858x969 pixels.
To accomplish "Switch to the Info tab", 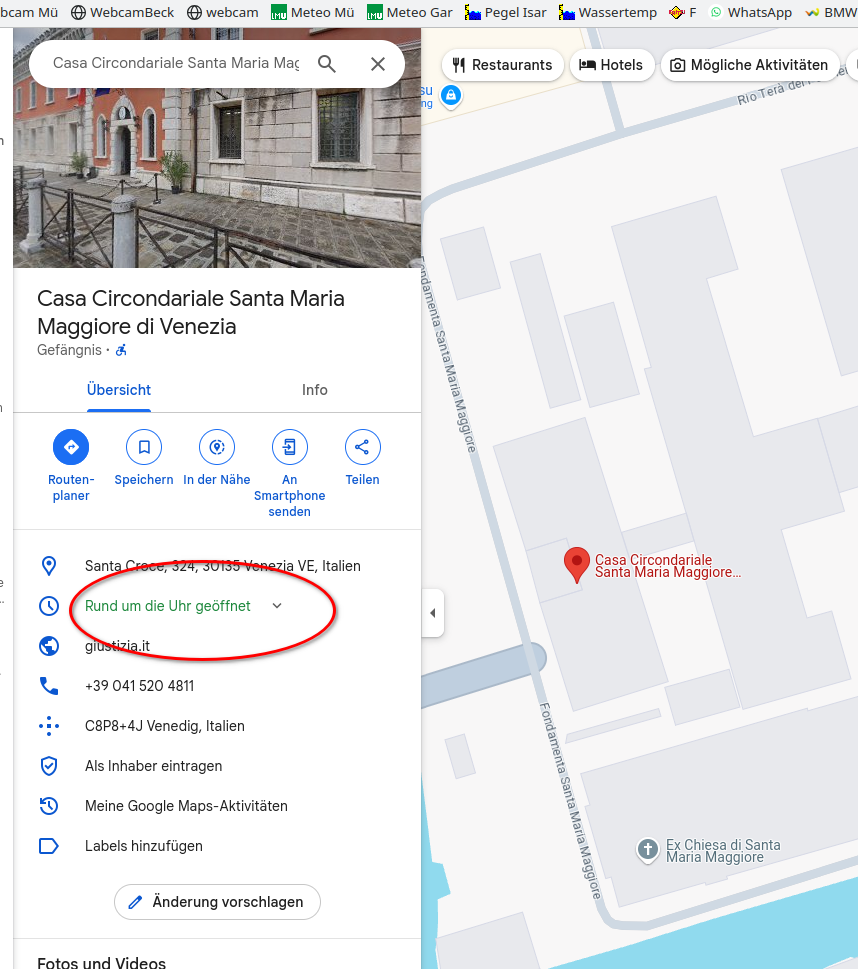I will click(x=315, y=390).
